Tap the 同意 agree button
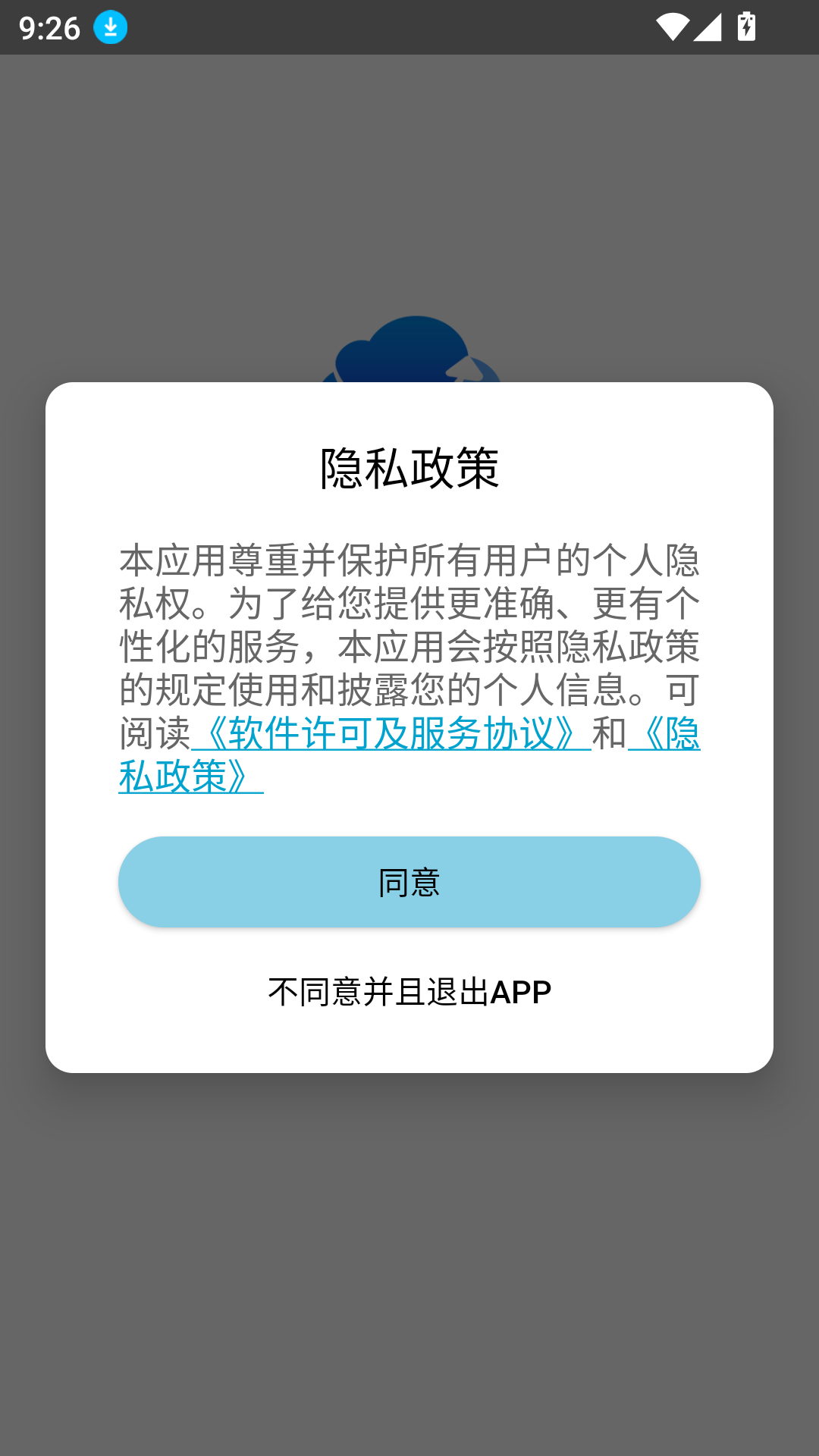 (x=409, y=882)
